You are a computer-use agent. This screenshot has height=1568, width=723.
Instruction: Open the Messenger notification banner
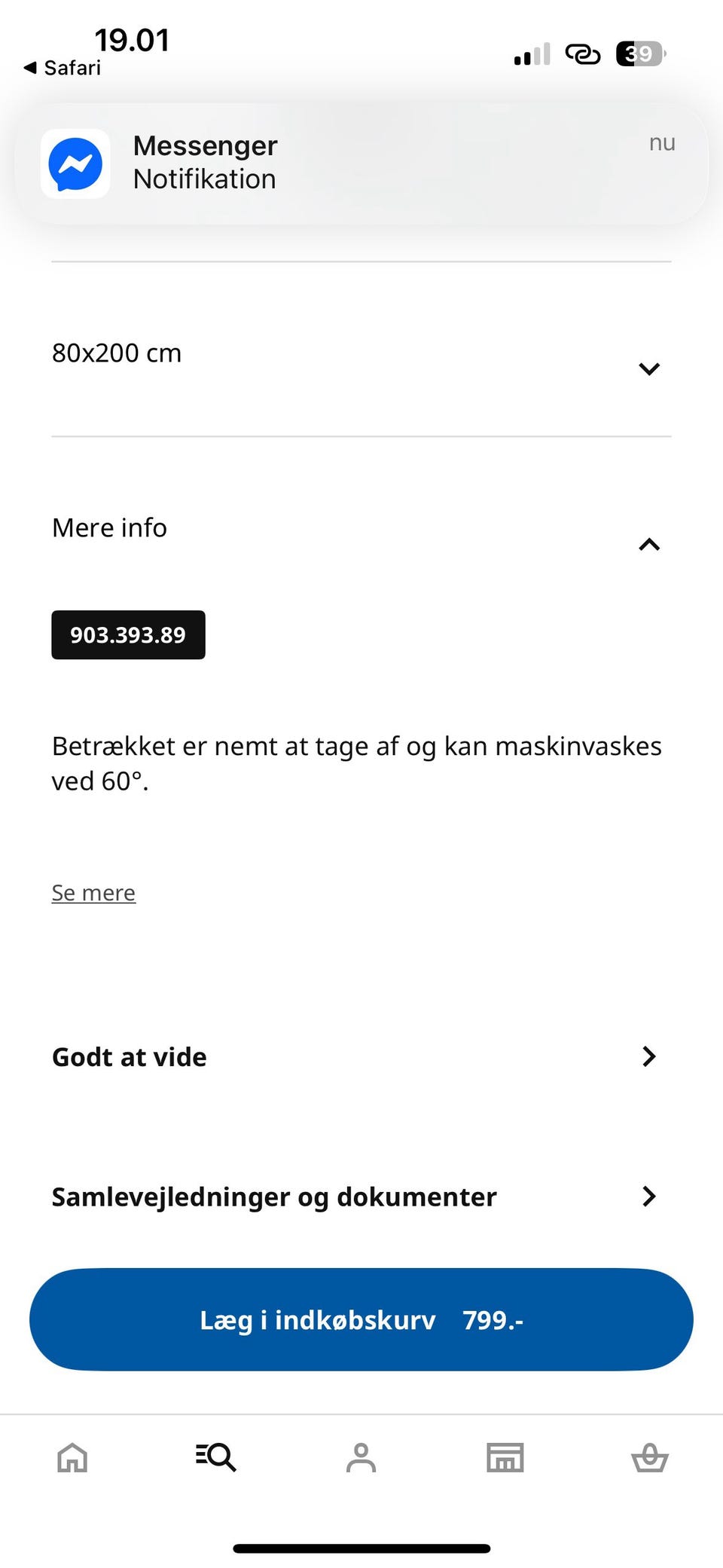(361, 164)
